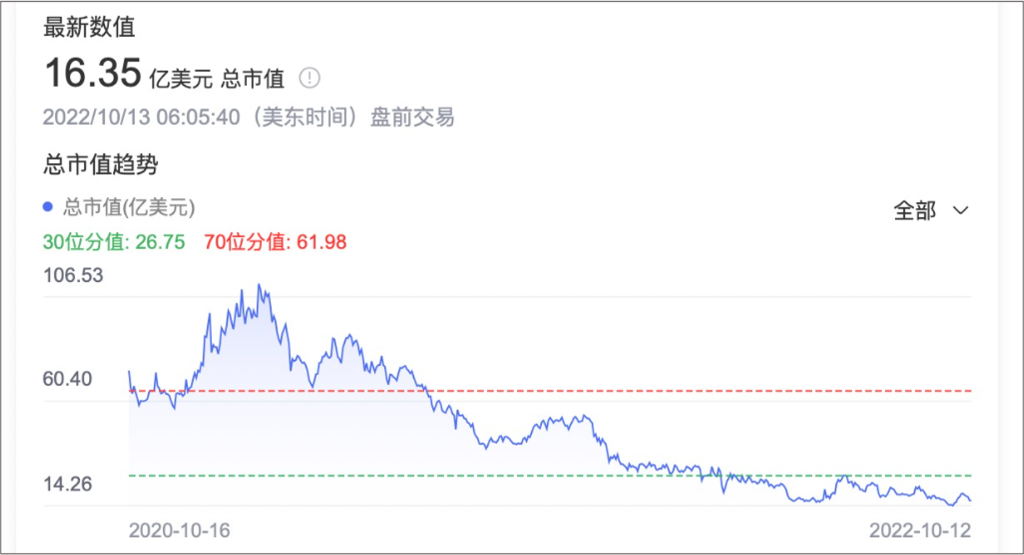1024x555 pixels.
Task: Open the 总市值 info icon
Action: point(310,78)
